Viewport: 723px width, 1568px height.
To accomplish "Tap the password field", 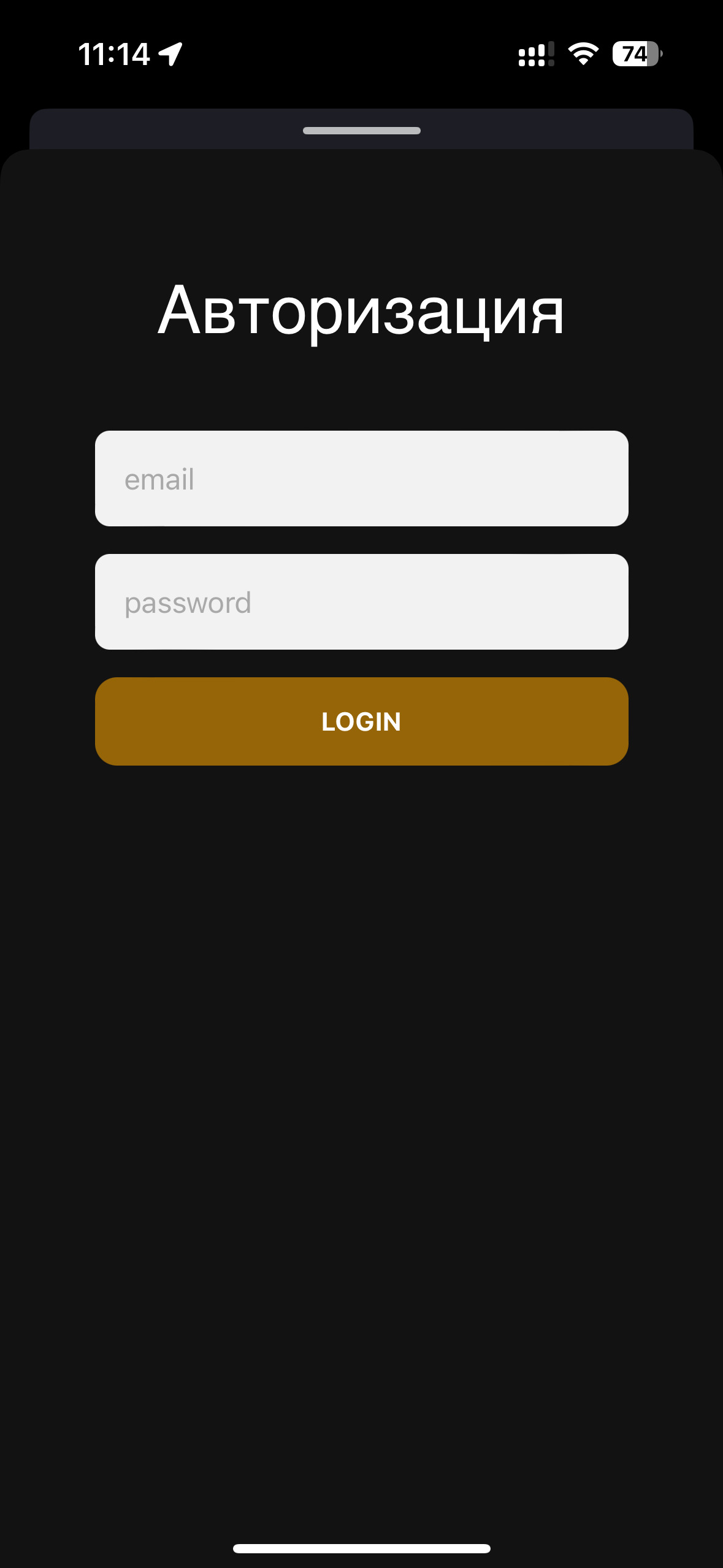I will (361, 602).
